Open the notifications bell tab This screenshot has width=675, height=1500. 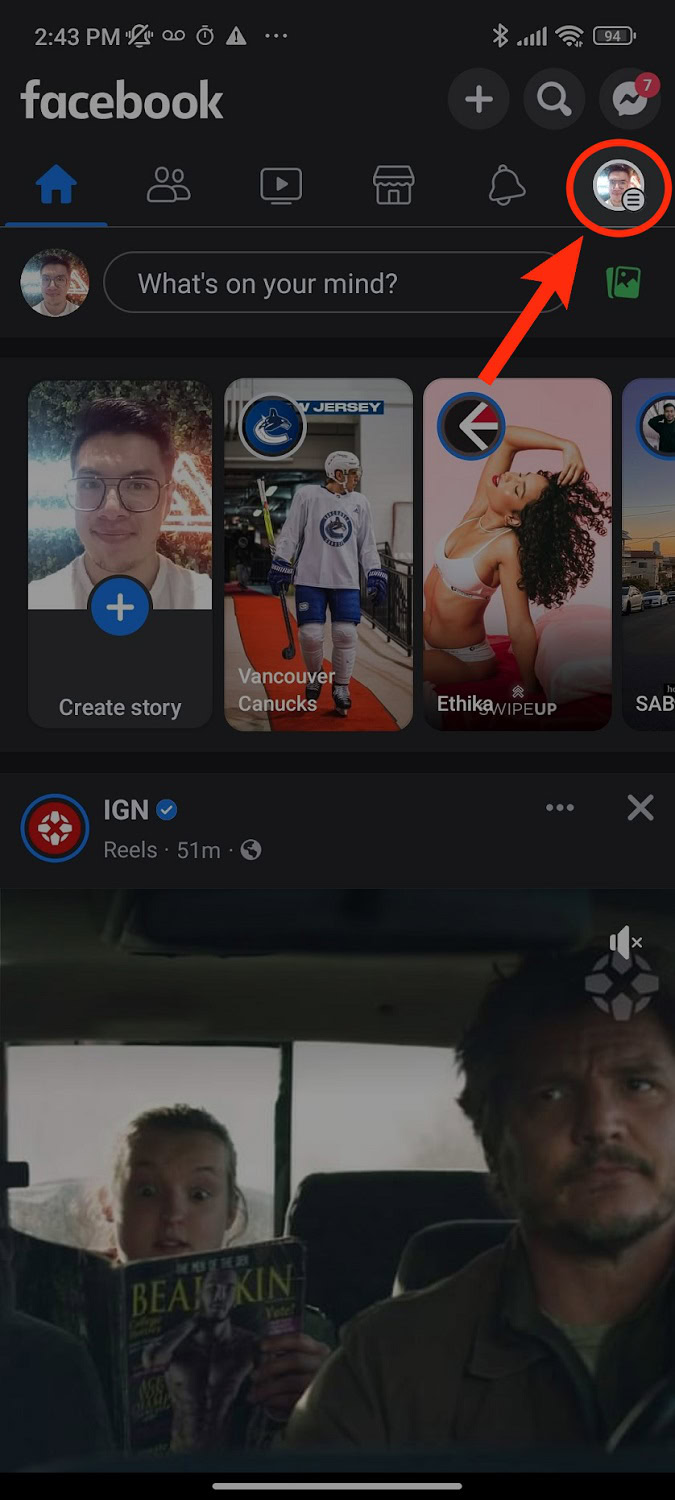507,185
